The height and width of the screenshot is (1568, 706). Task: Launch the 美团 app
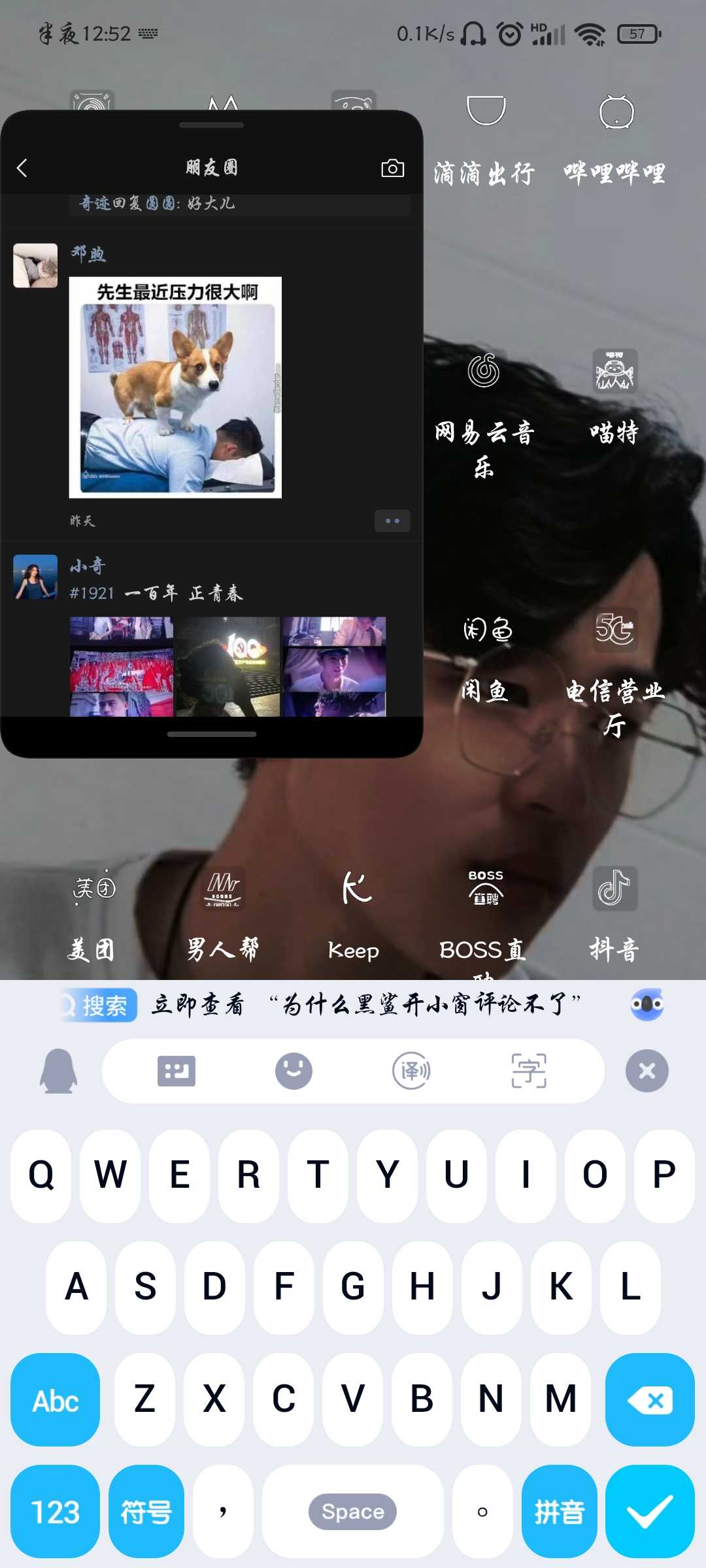click(93, 915)
